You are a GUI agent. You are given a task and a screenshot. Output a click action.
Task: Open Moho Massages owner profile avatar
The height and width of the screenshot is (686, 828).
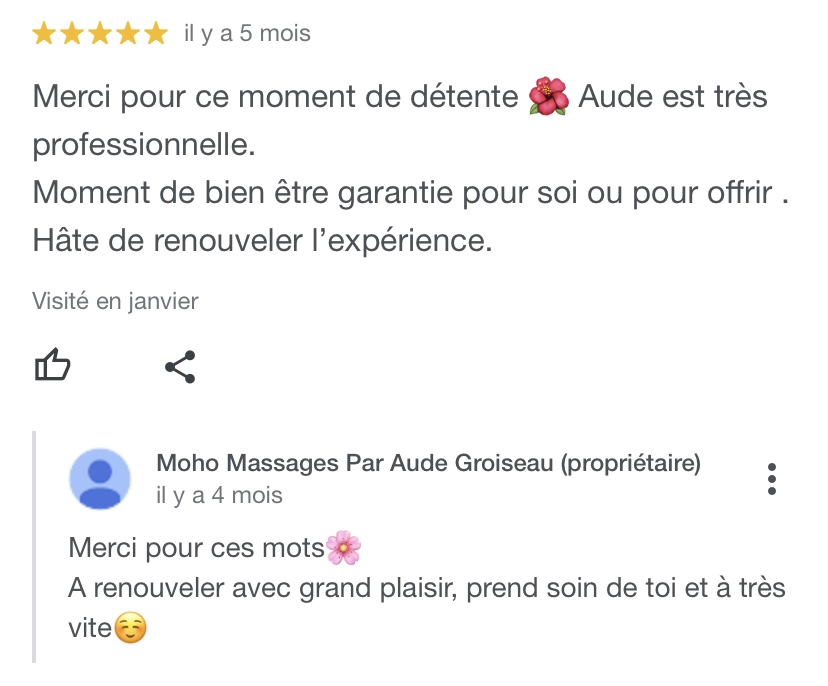click(100, 479)
